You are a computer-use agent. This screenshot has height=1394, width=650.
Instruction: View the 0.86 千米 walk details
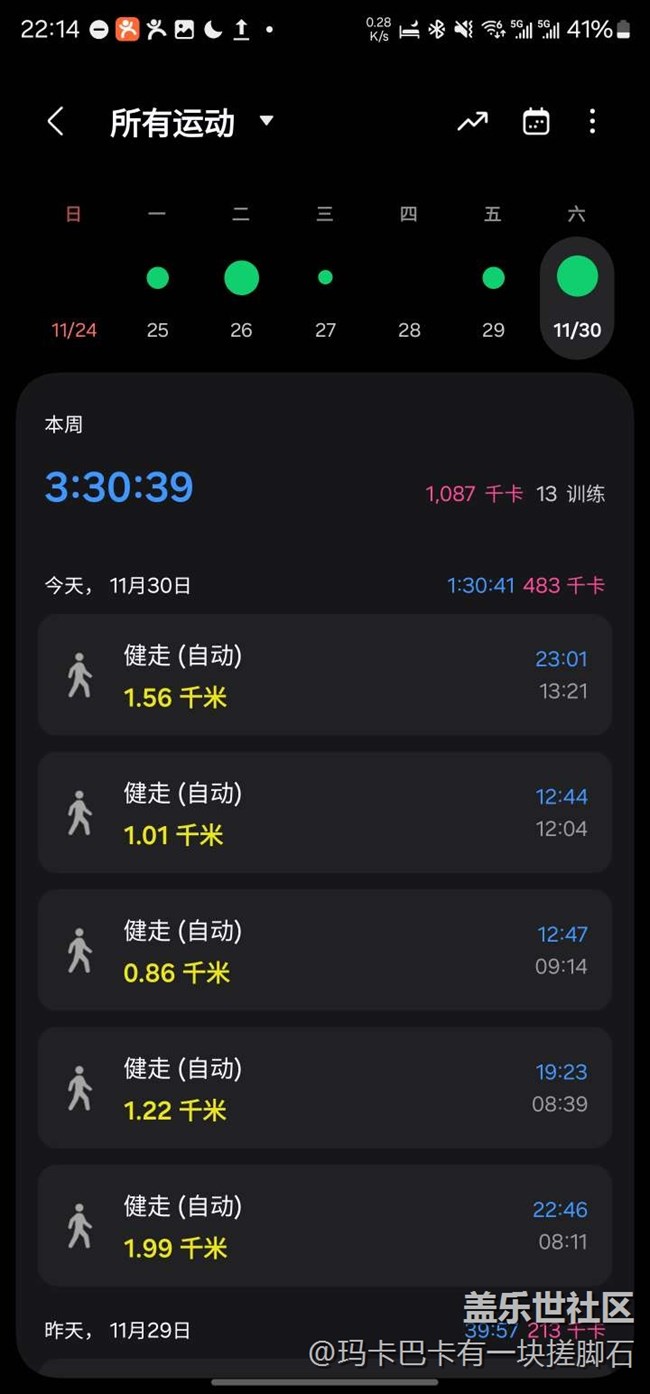tap(325, 950)
